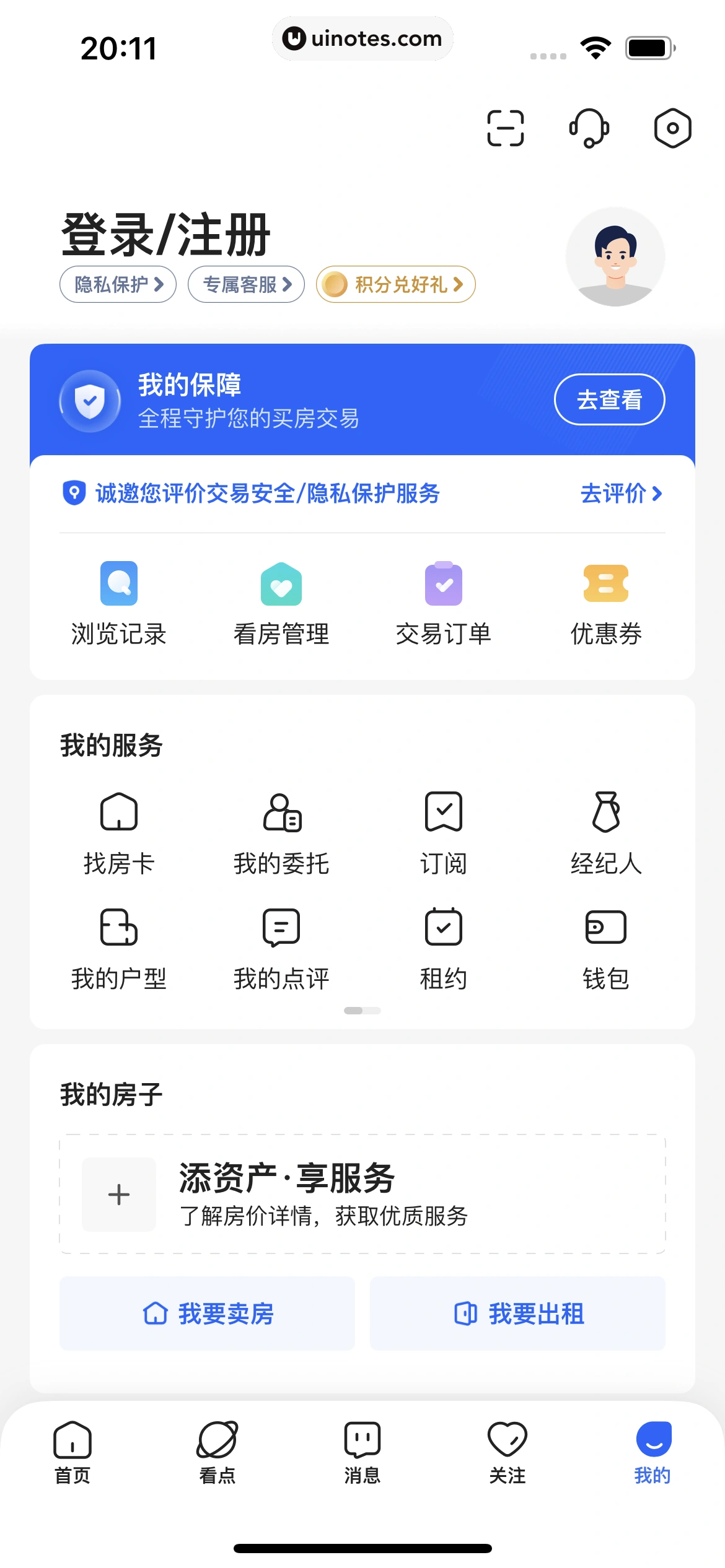Tap 登录/注册 to sign in
Viewport: 725px width, 1568px height.
tap(165, 235)
